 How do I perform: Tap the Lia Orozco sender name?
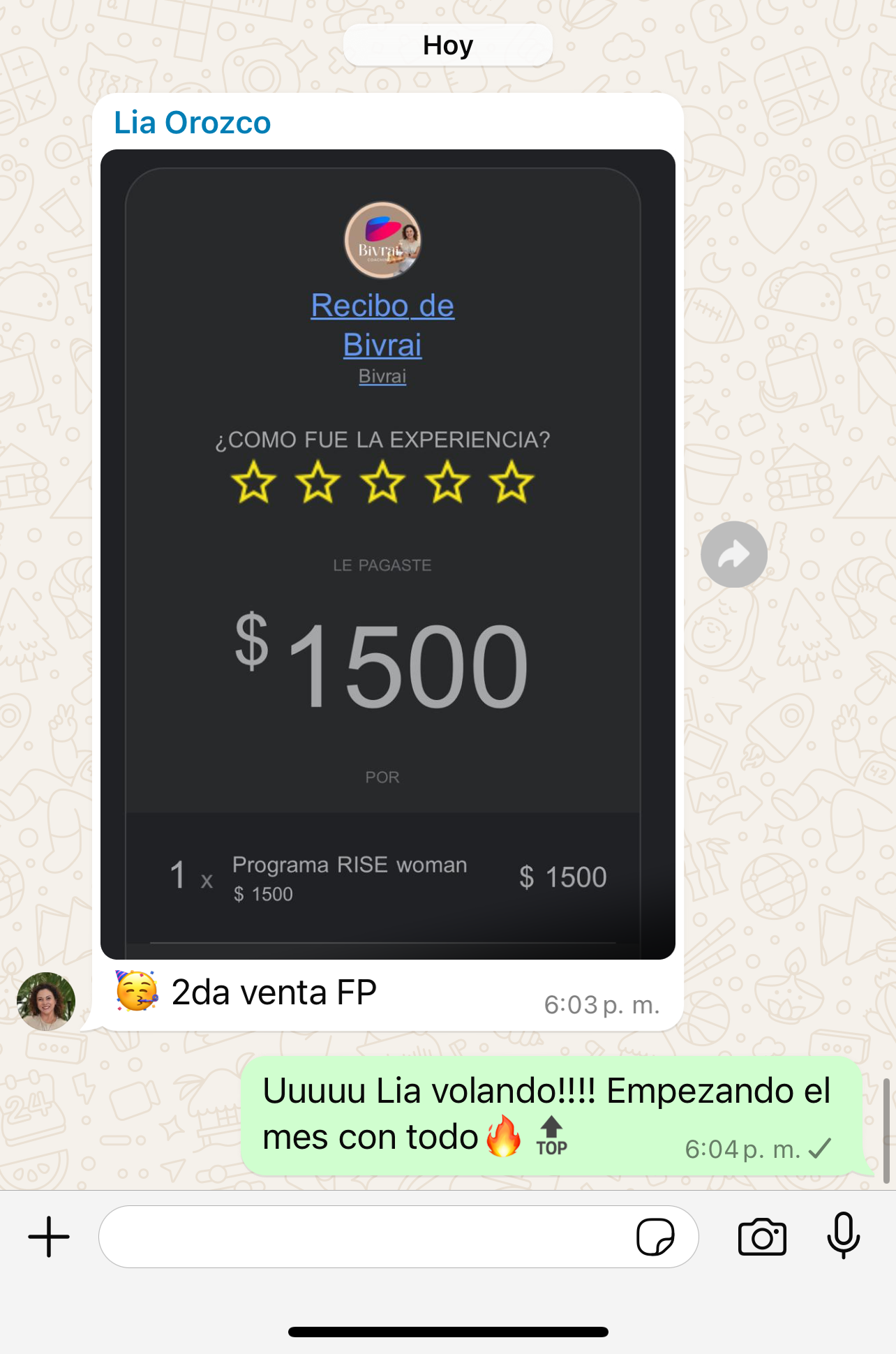click(x=192, y=123)
